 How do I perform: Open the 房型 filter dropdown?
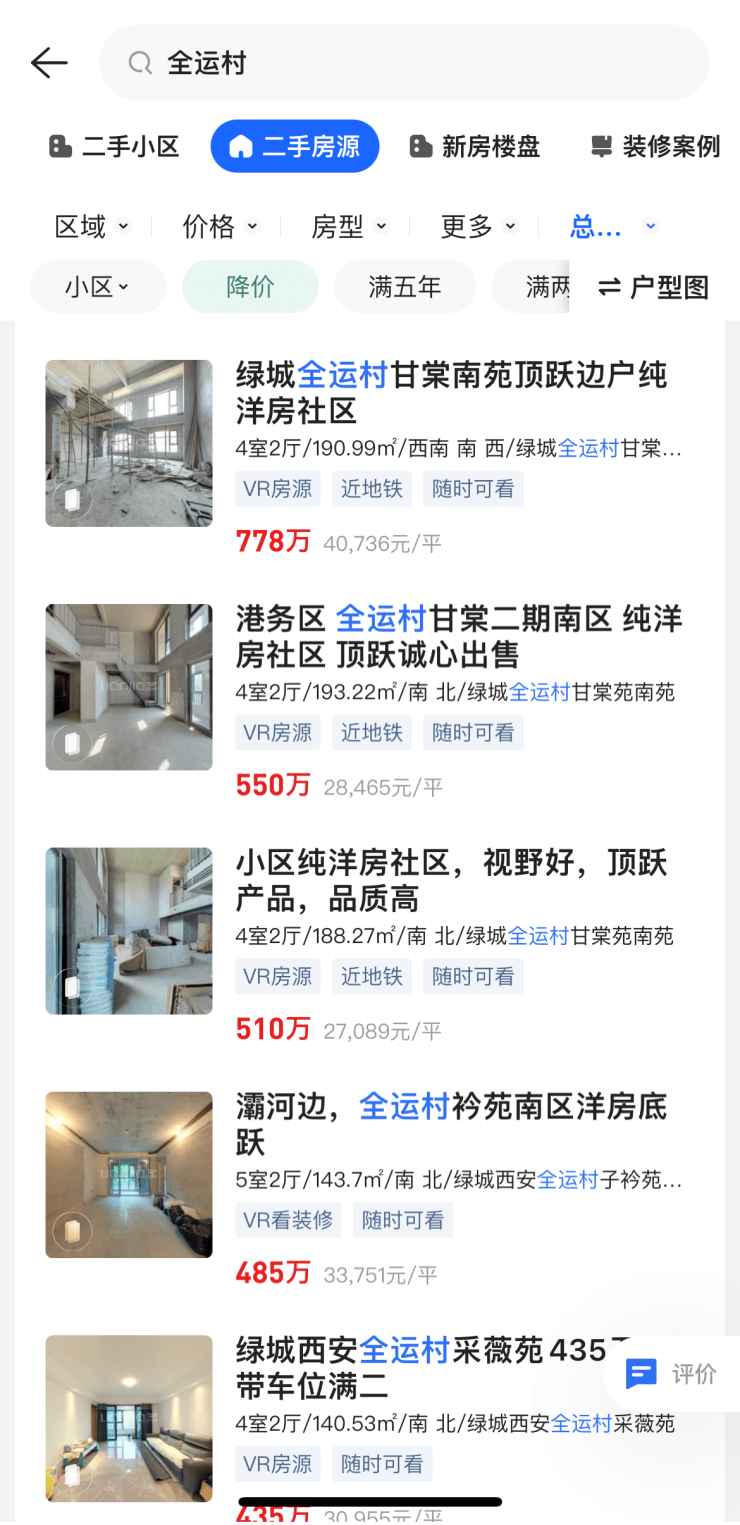(x=349, y=227)
